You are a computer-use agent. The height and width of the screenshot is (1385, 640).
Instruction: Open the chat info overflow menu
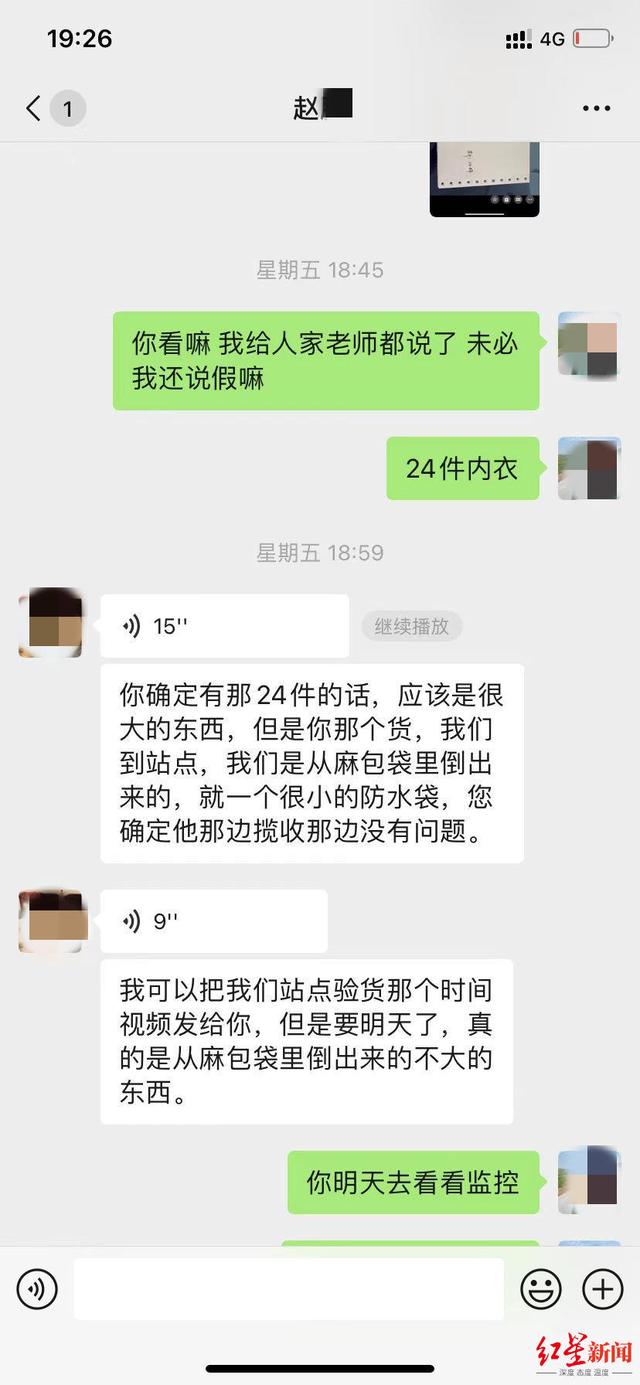(596, 109)
